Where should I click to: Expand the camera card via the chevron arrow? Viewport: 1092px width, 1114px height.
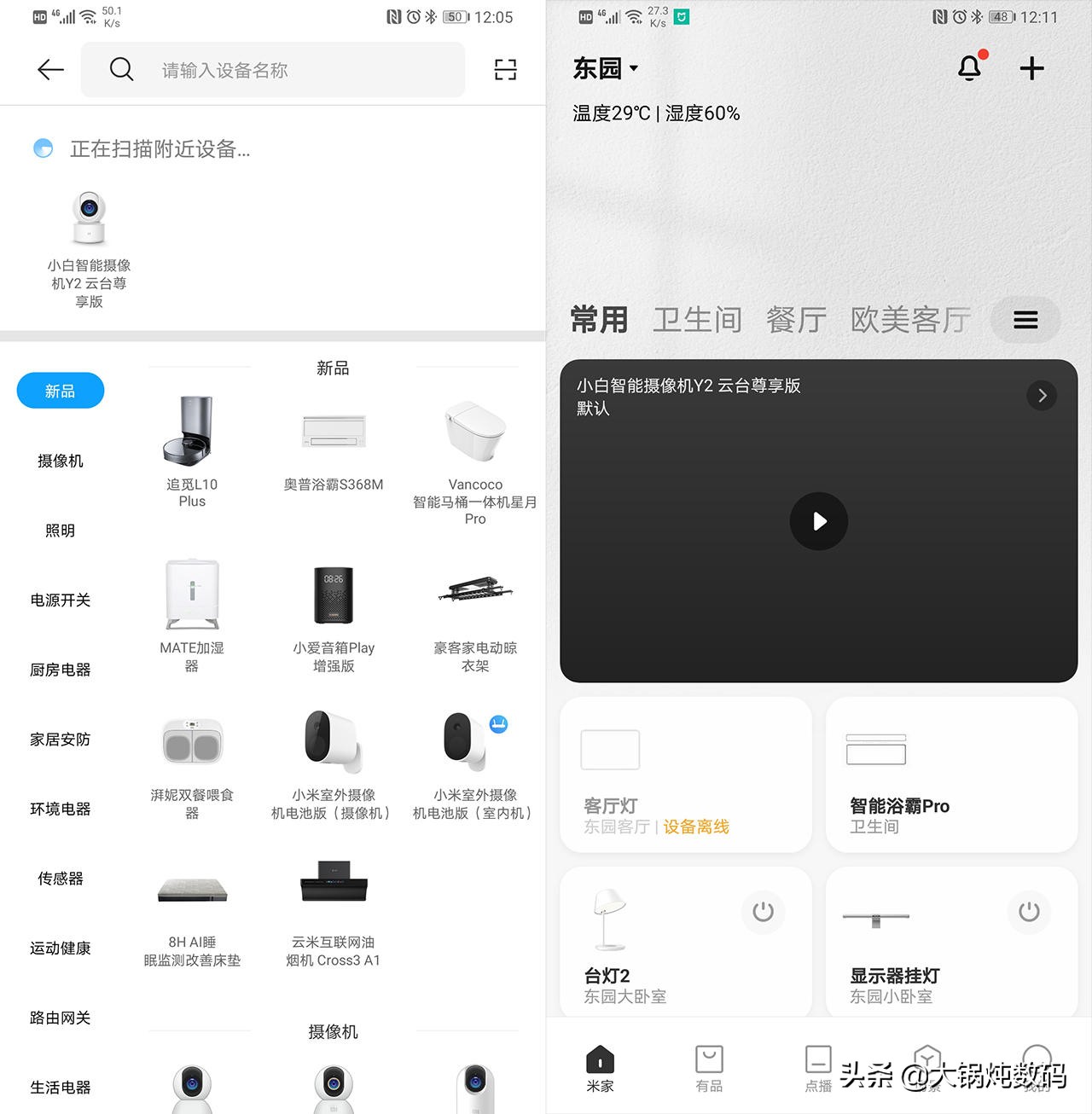(1042, 395)
